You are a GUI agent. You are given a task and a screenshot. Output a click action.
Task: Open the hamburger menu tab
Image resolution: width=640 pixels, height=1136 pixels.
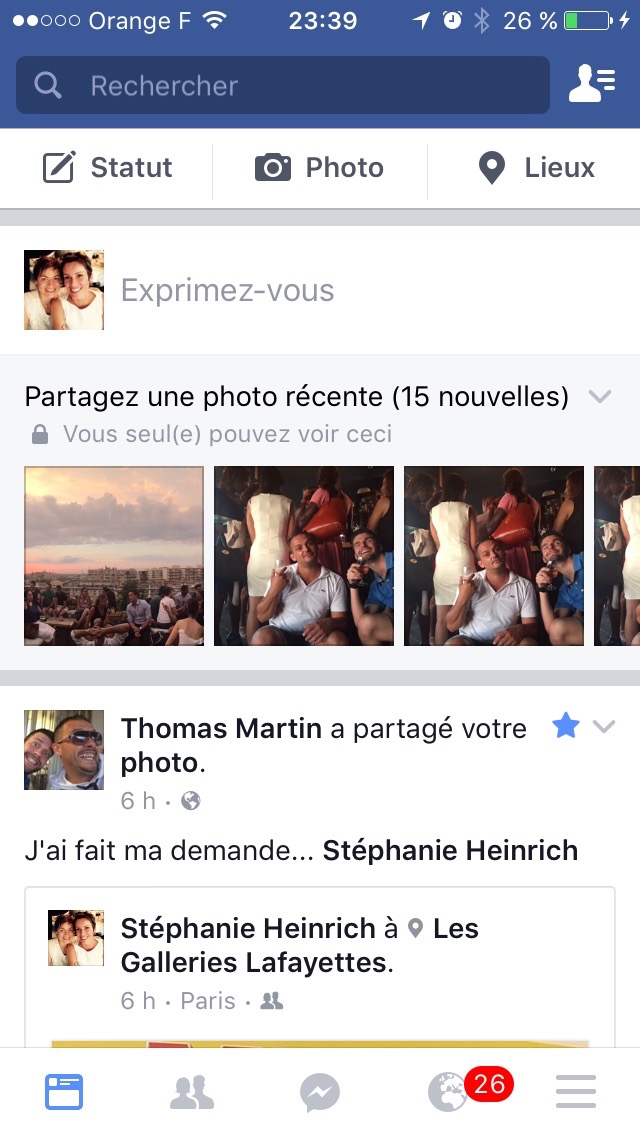576,1092
